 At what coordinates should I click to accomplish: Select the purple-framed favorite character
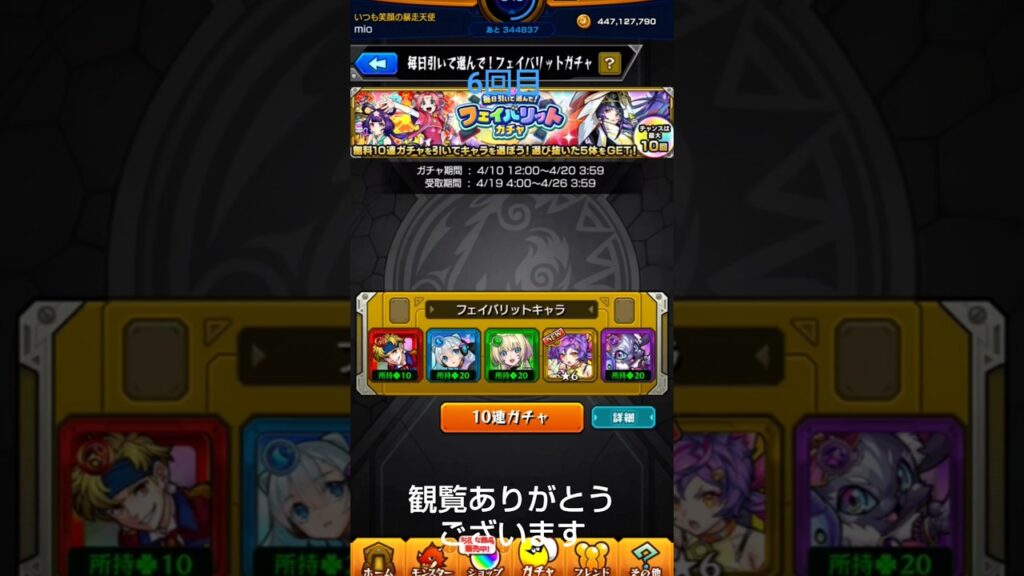click(x=627, y=355)
